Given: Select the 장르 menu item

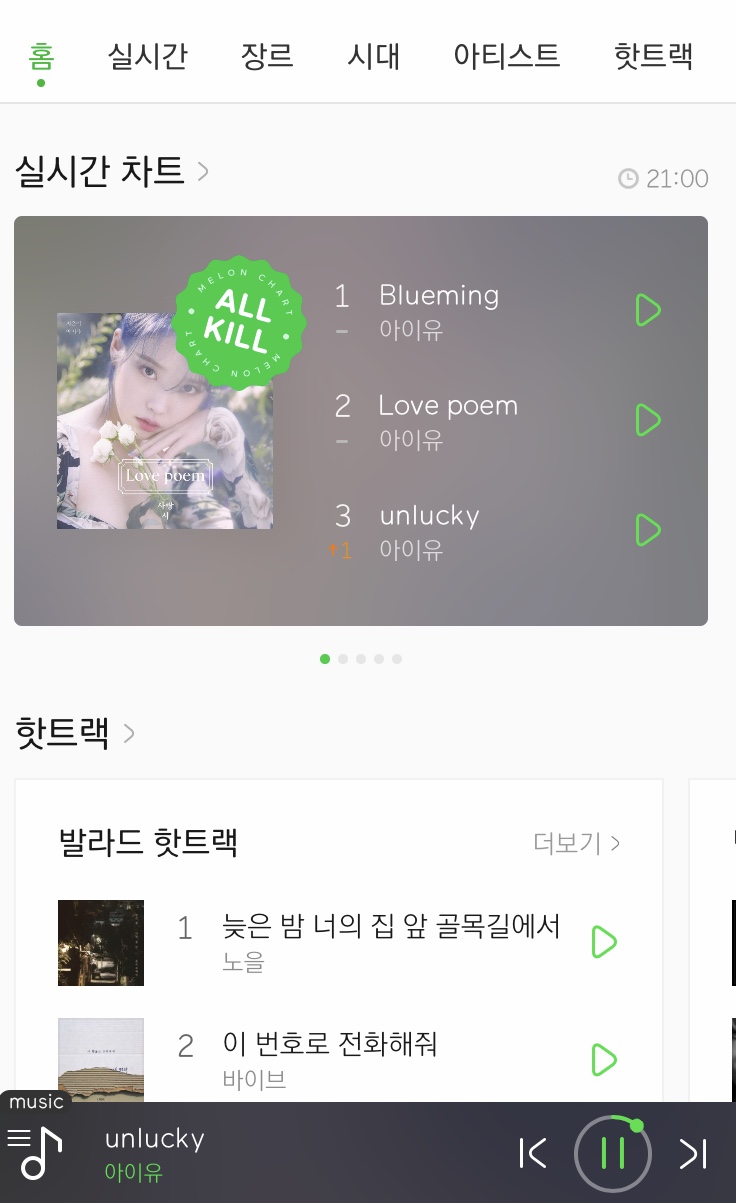Looking at the screenshot, I should pyautogui.click(x=266, y=57).
